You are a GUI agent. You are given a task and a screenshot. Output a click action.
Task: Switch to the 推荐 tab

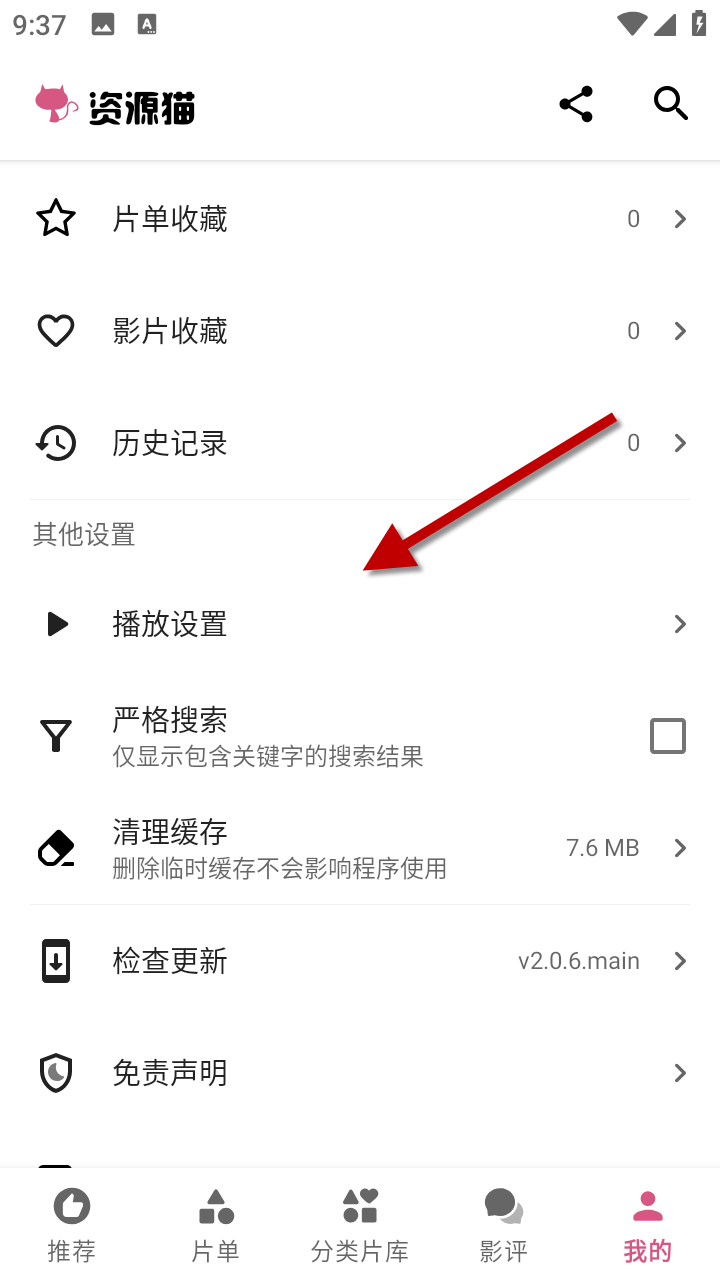tap(72, 1224)
